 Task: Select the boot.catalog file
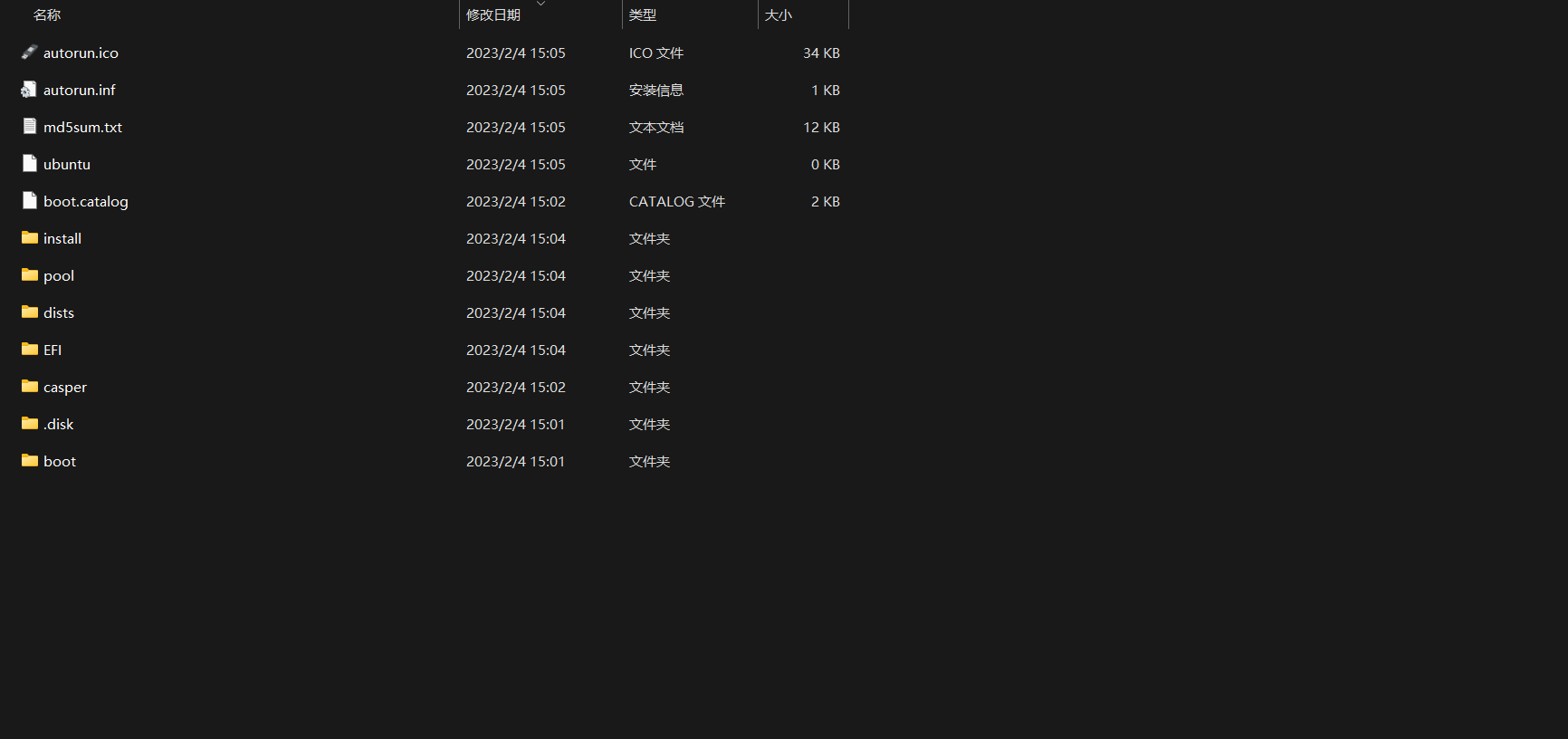click(85, 202)
